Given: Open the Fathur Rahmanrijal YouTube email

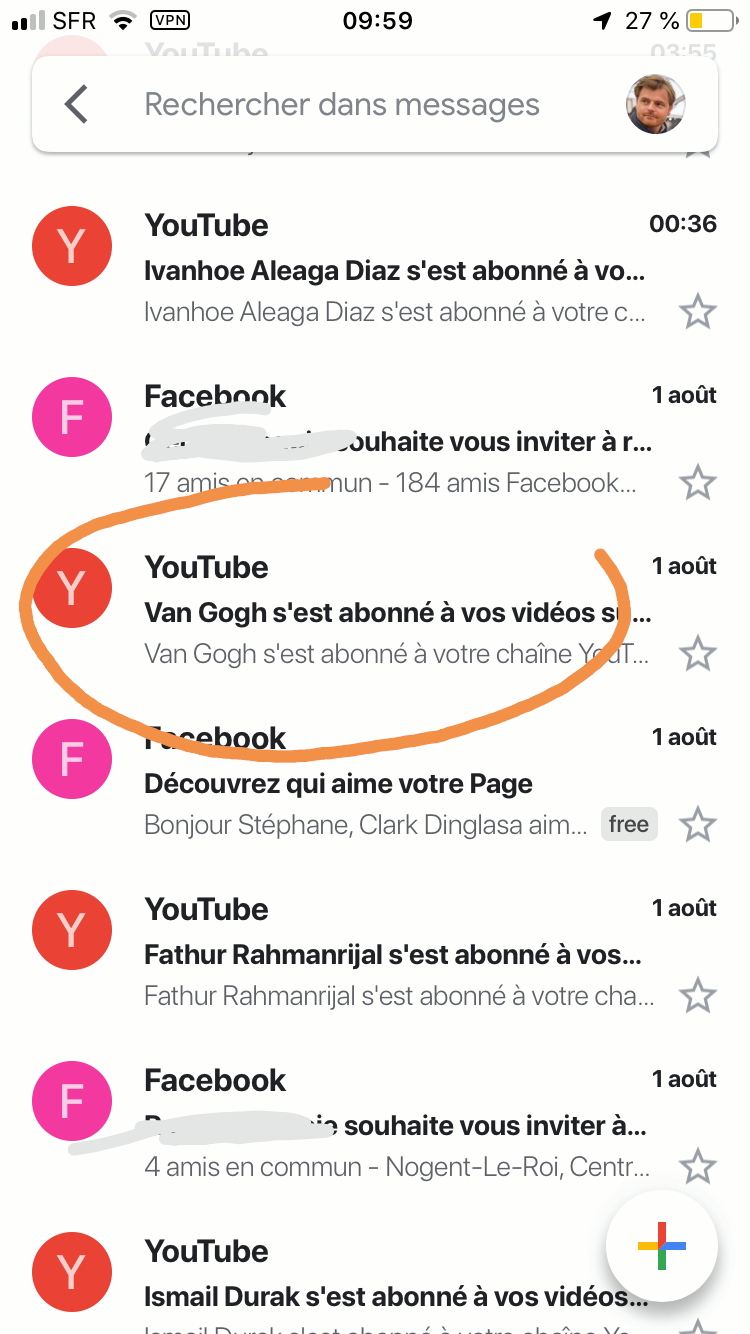Looking at the screenshot, I should 395,954.
